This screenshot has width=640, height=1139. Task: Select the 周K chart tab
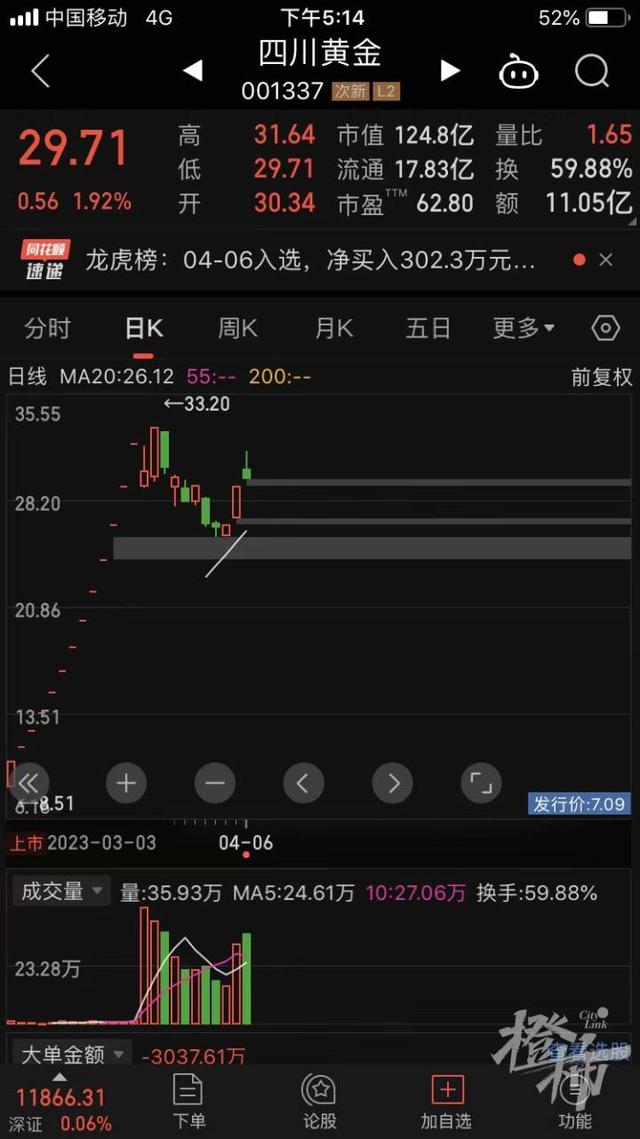[238, 328]
